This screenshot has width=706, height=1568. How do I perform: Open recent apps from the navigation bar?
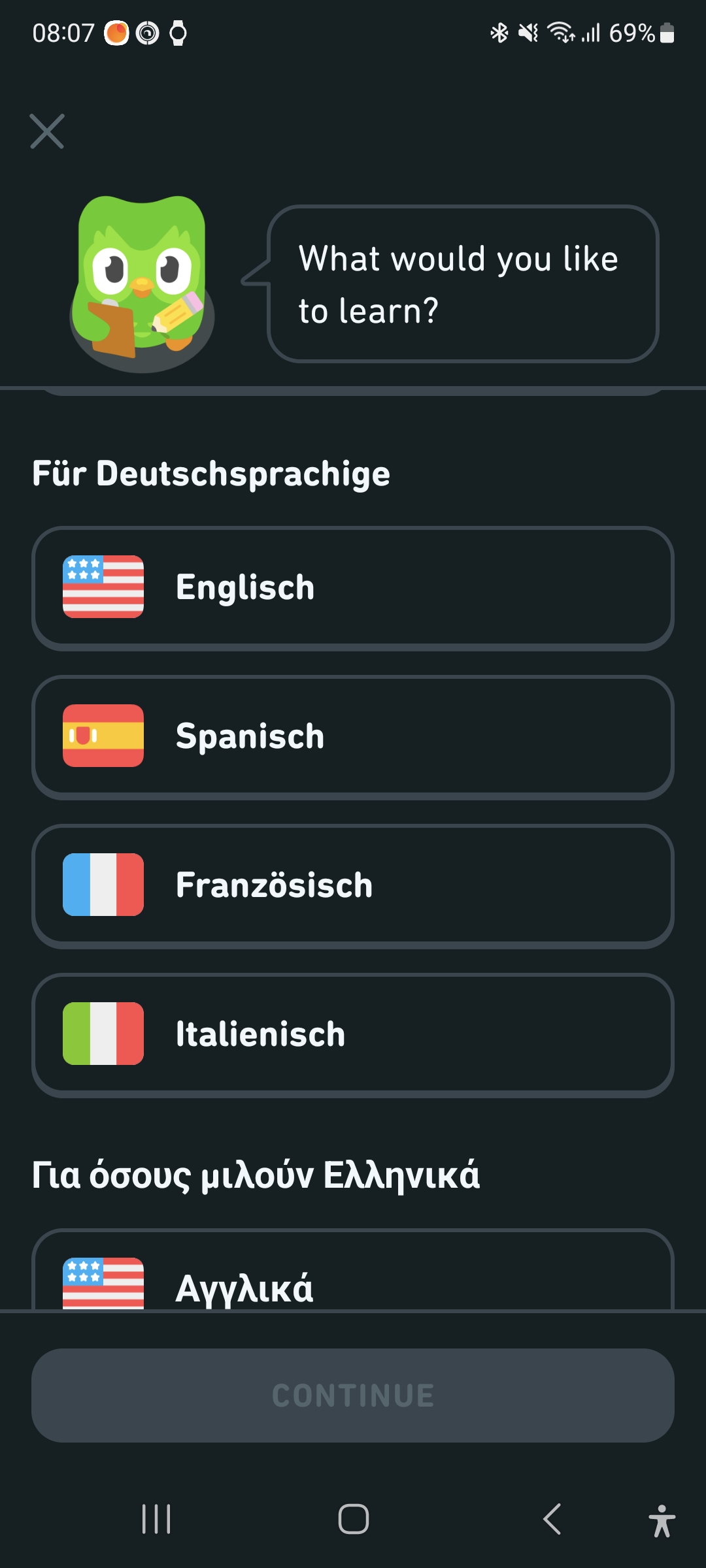pyautogui.click(x=156, y=1519)
